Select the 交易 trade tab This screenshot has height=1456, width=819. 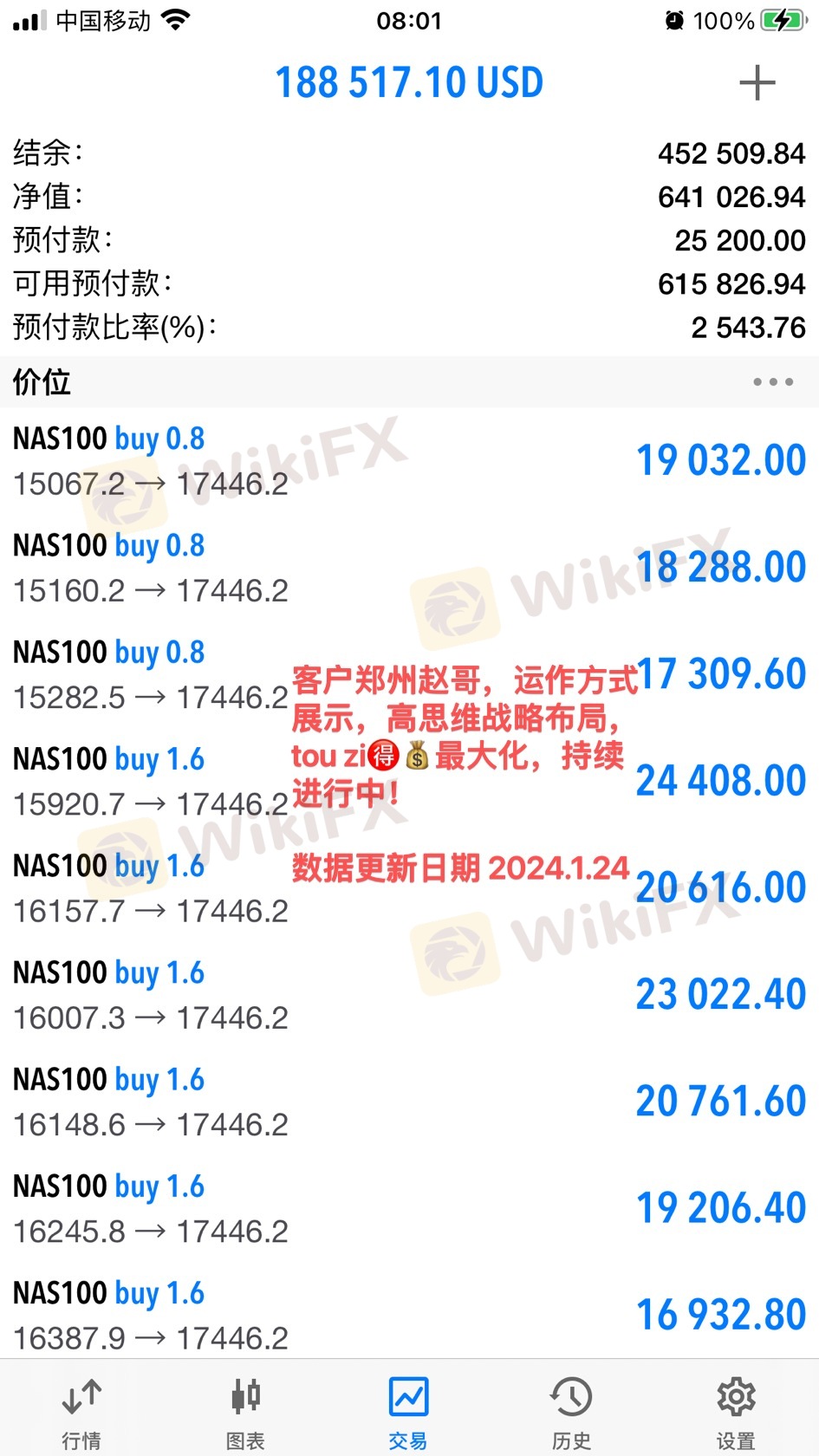[x=408, y=1408]
